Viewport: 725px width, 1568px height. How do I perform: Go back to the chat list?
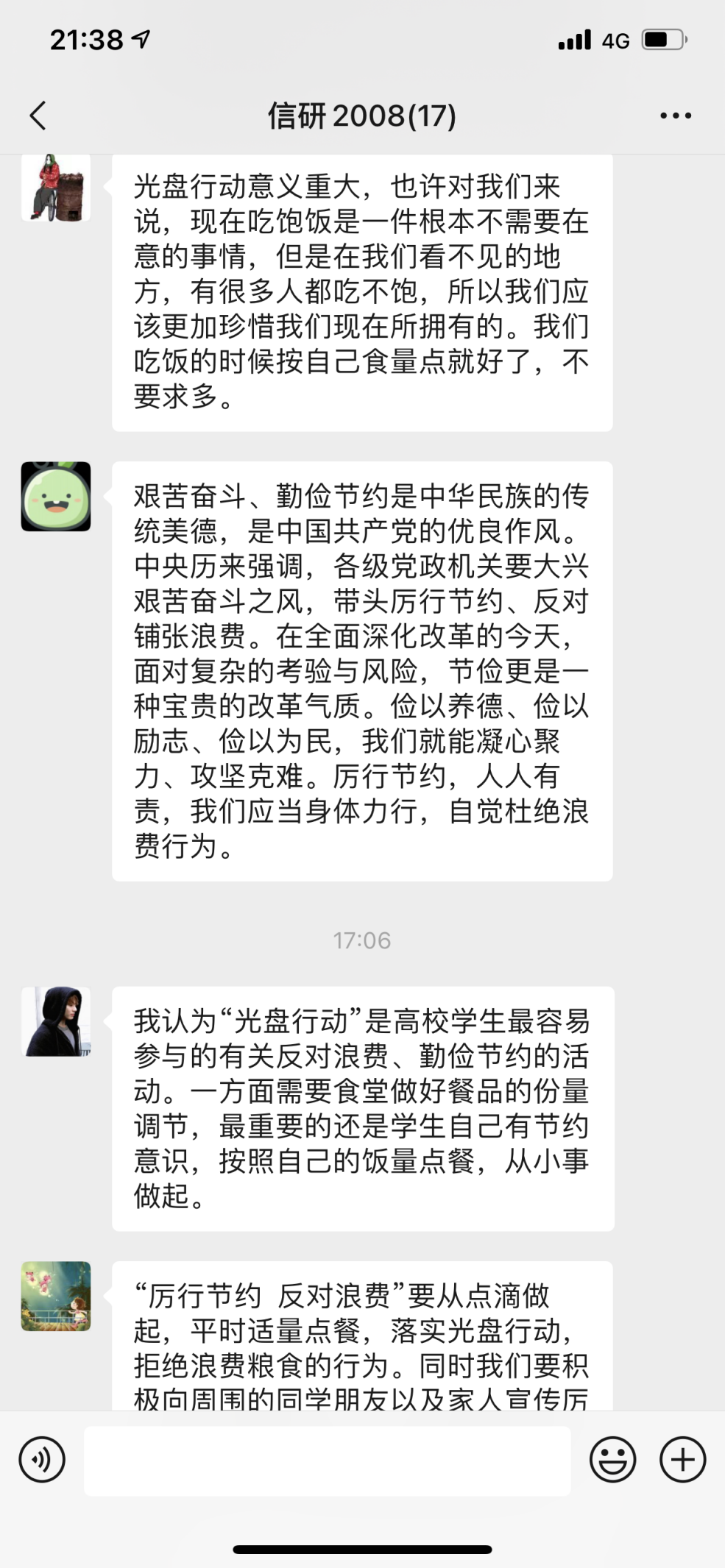[x=38, y=116]
